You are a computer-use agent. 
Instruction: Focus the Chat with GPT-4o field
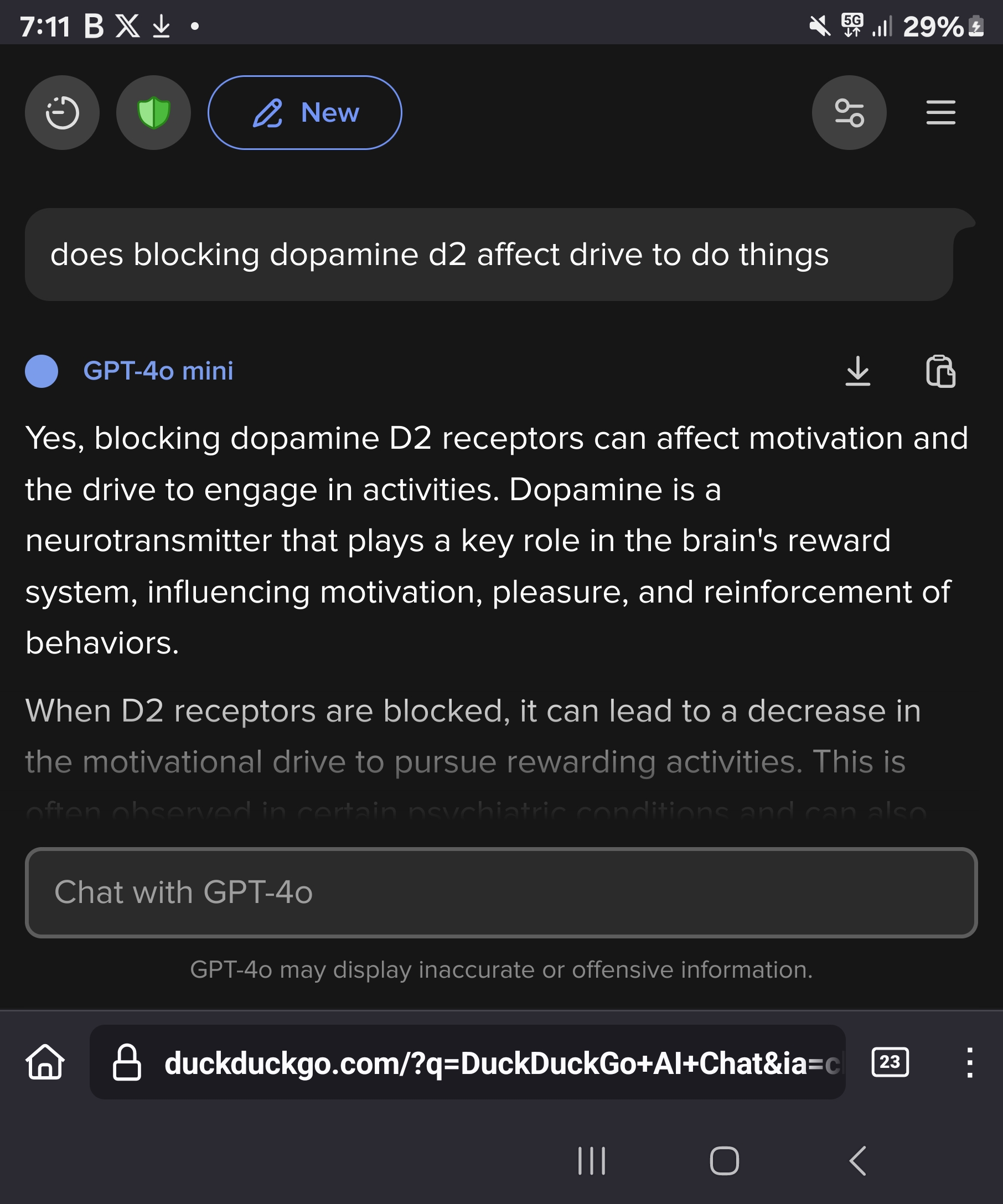(501, 892)
